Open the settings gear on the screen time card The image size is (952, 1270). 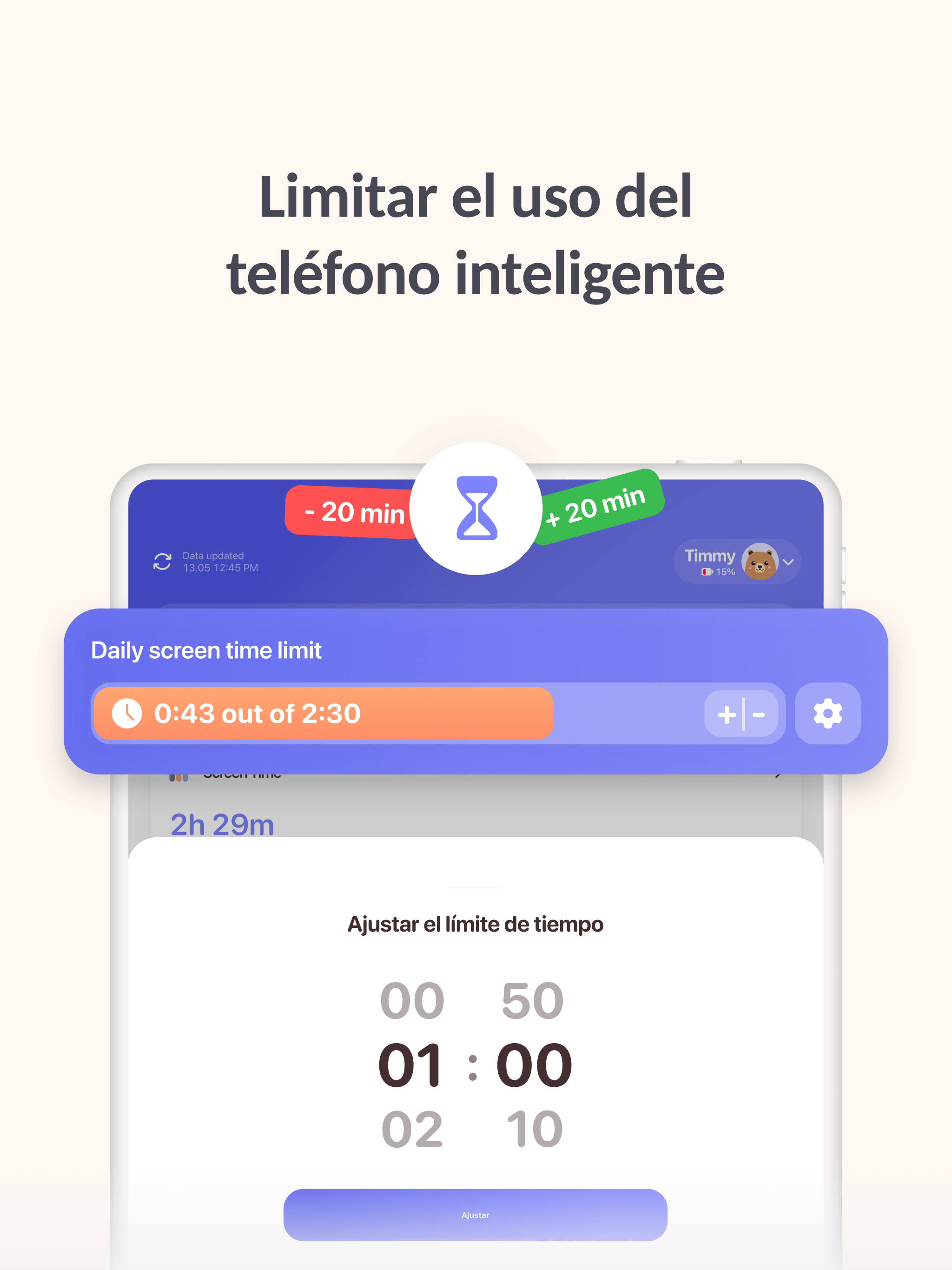click(x=827, y=714)
